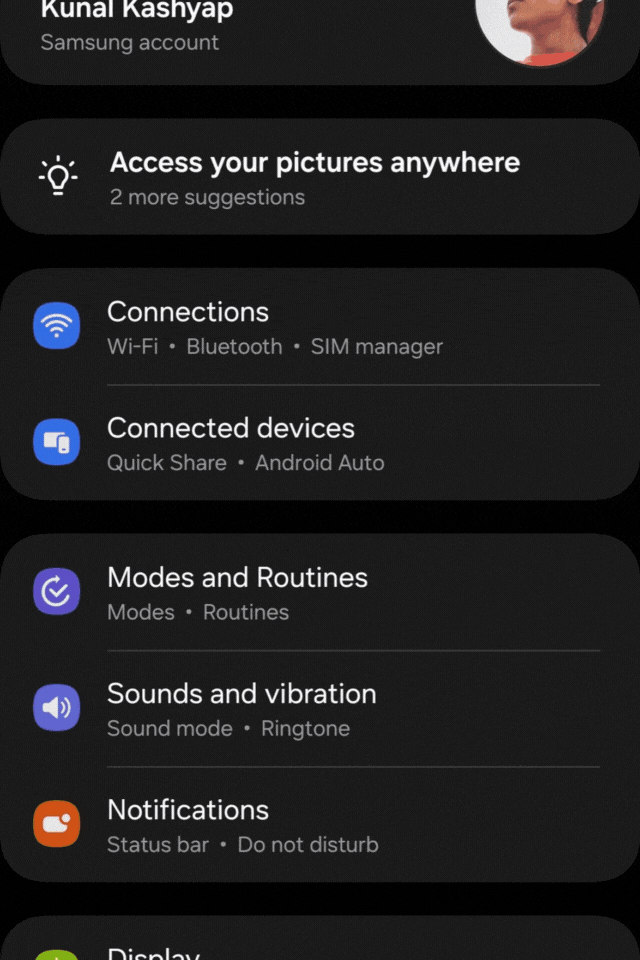640x960 pixels.
Task: Open the Access your pictures anywhere suggestion
Action: 314,177
